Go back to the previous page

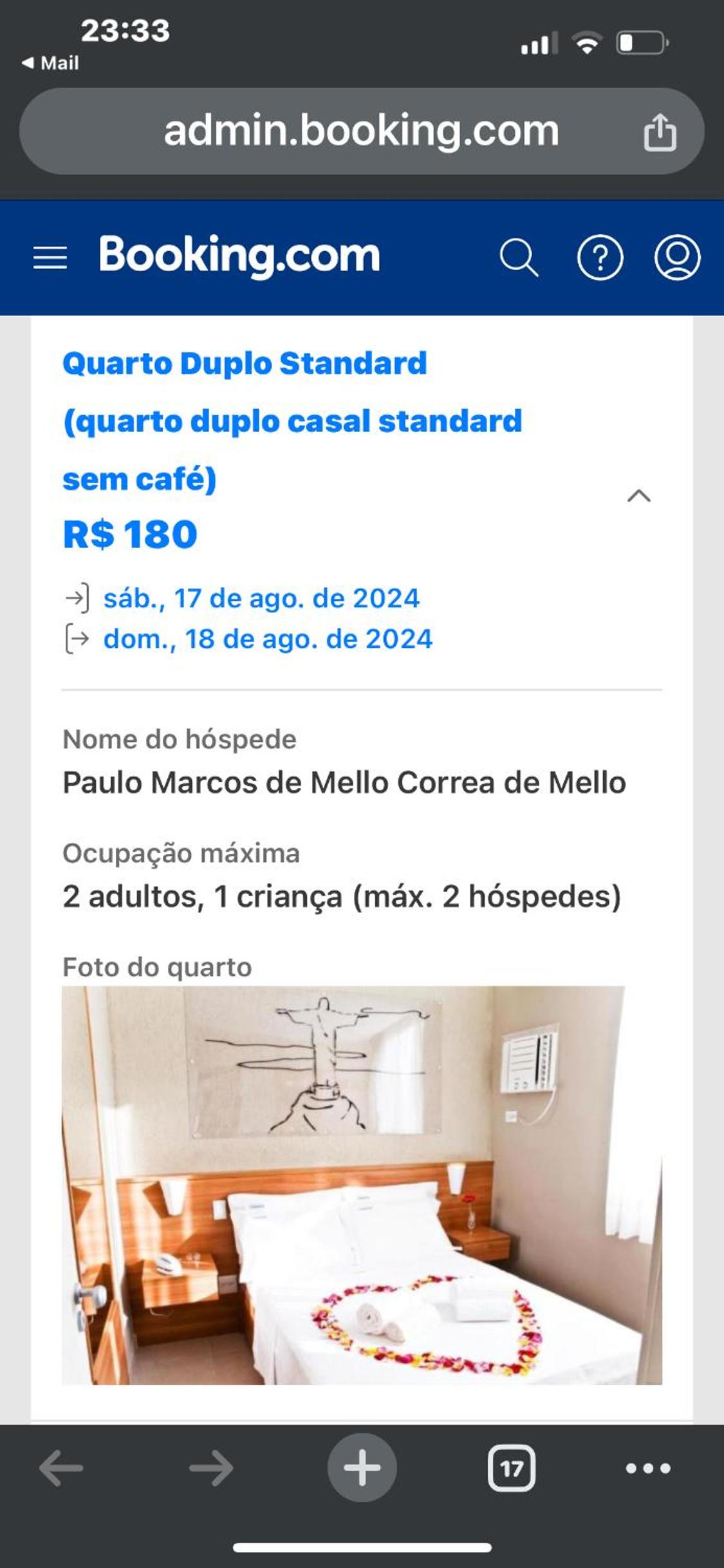tap(61, 1468)
